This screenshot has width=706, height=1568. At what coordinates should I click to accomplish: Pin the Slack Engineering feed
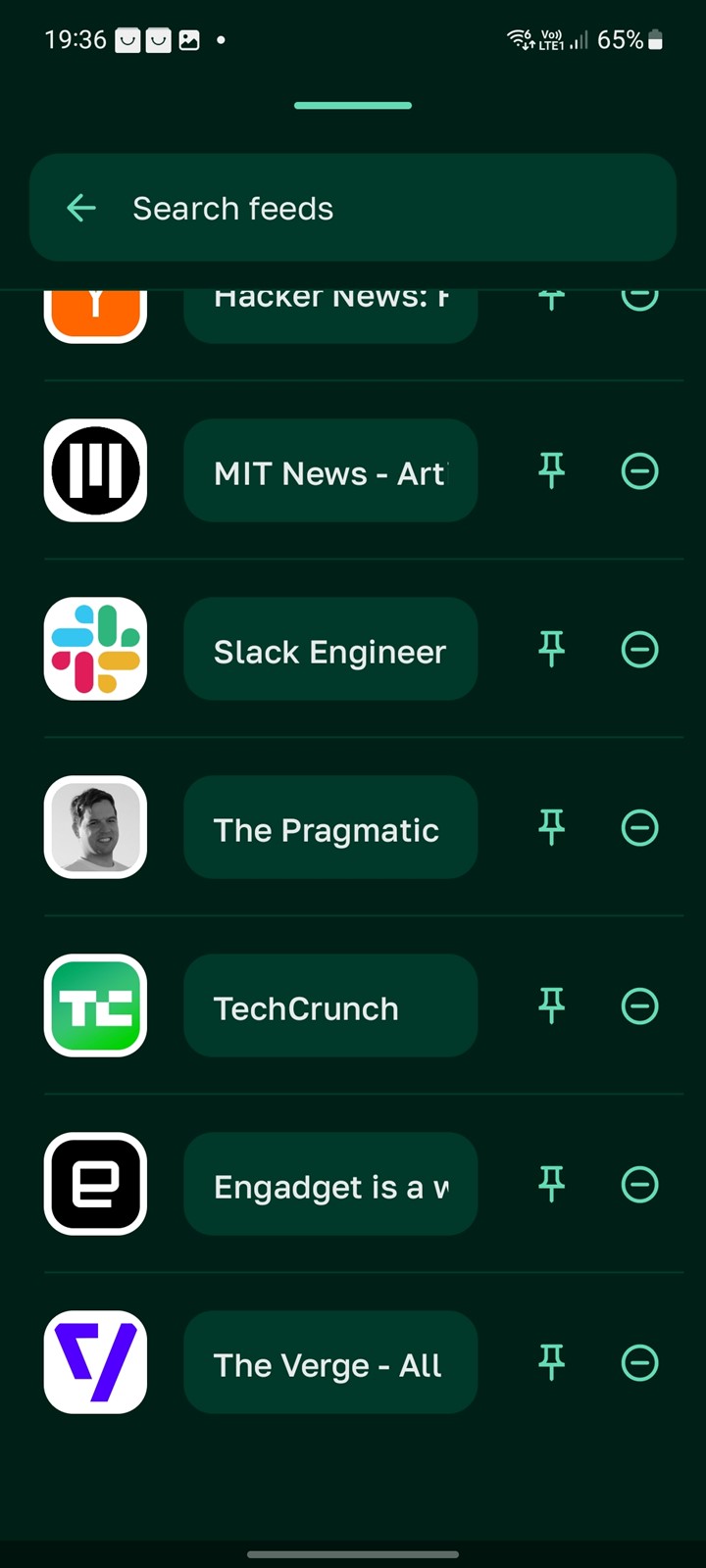coord(552,649)
